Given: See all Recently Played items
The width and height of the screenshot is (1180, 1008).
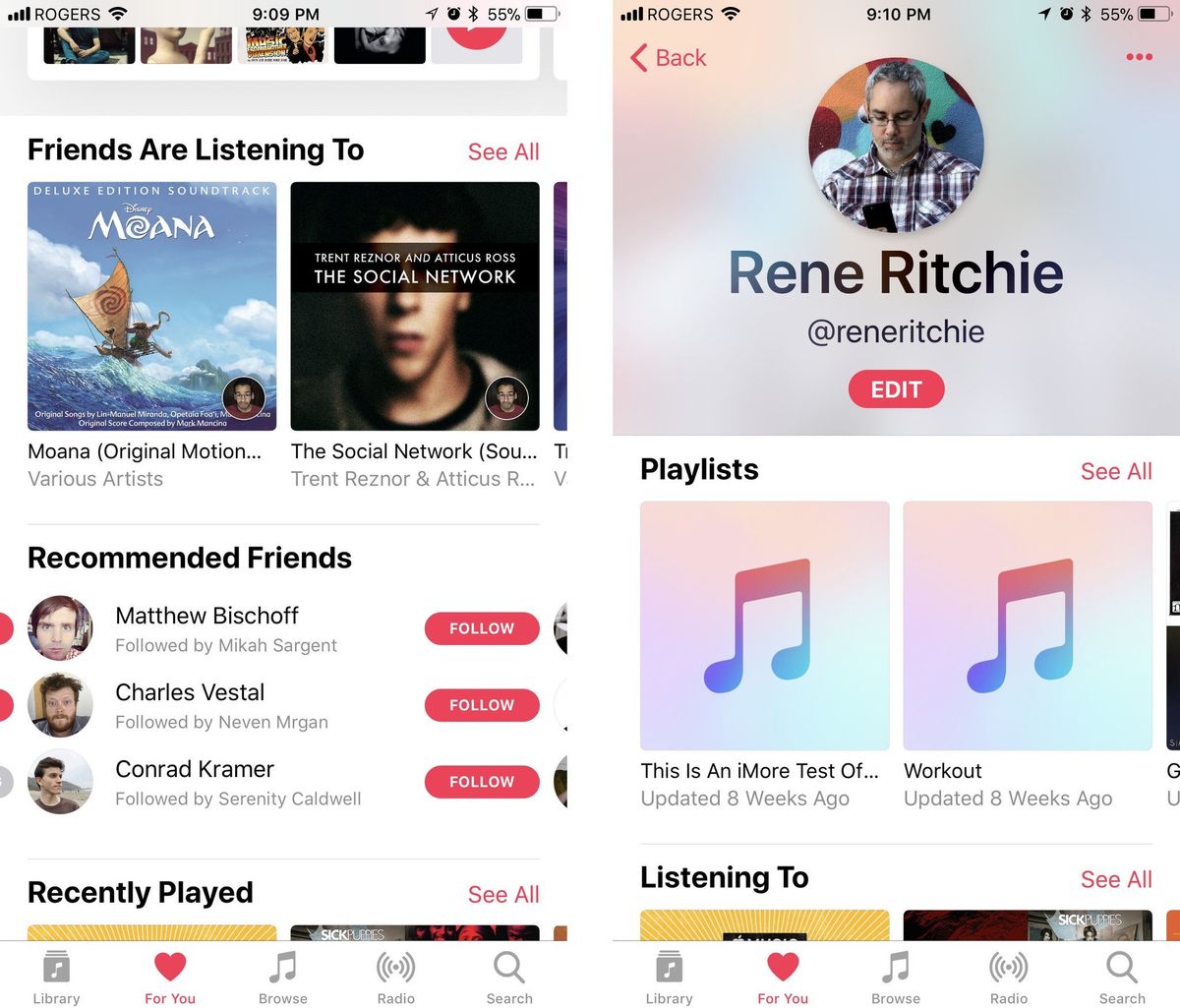Looking at the screenshot, I should (503, 894).
